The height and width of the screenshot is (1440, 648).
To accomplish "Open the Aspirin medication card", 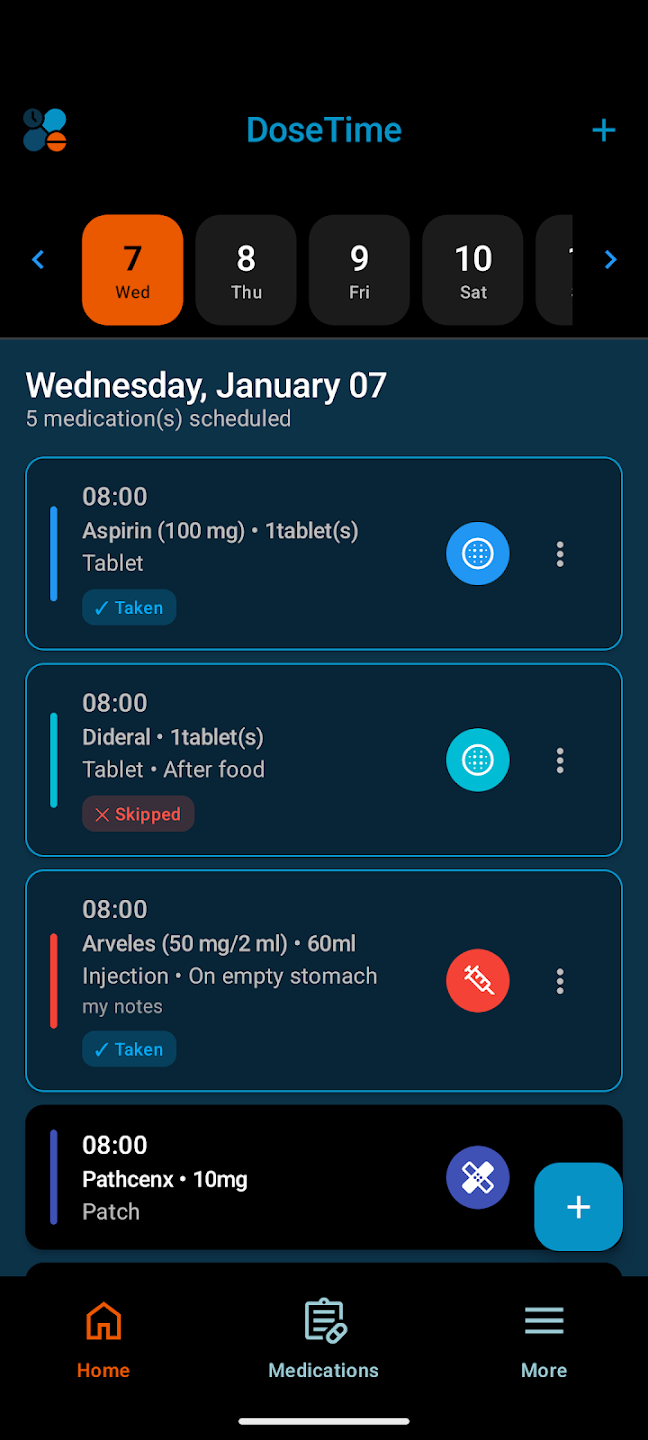I will pyautogui.click(x=250, y=552).
